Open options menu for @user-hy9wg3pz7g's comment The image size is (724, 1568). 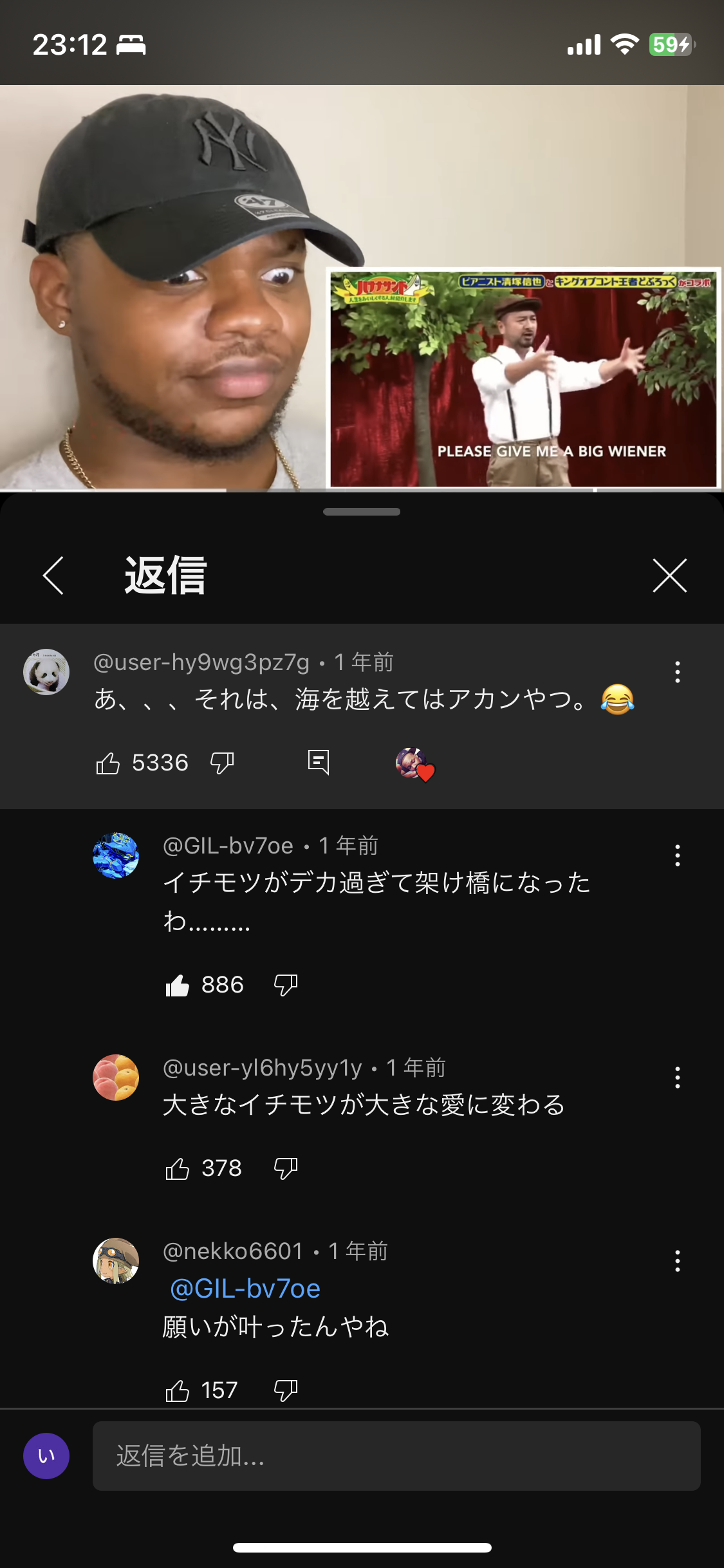[677, 672]
